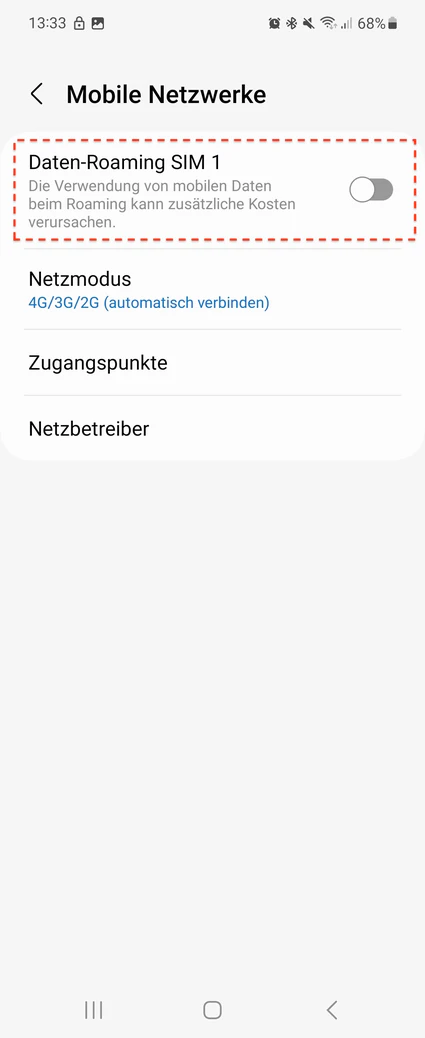This screenshot has height=1038, width=425.
Task: Open Netzbetreiber settings
Action: pyautogui.click(x=212, y=428)
